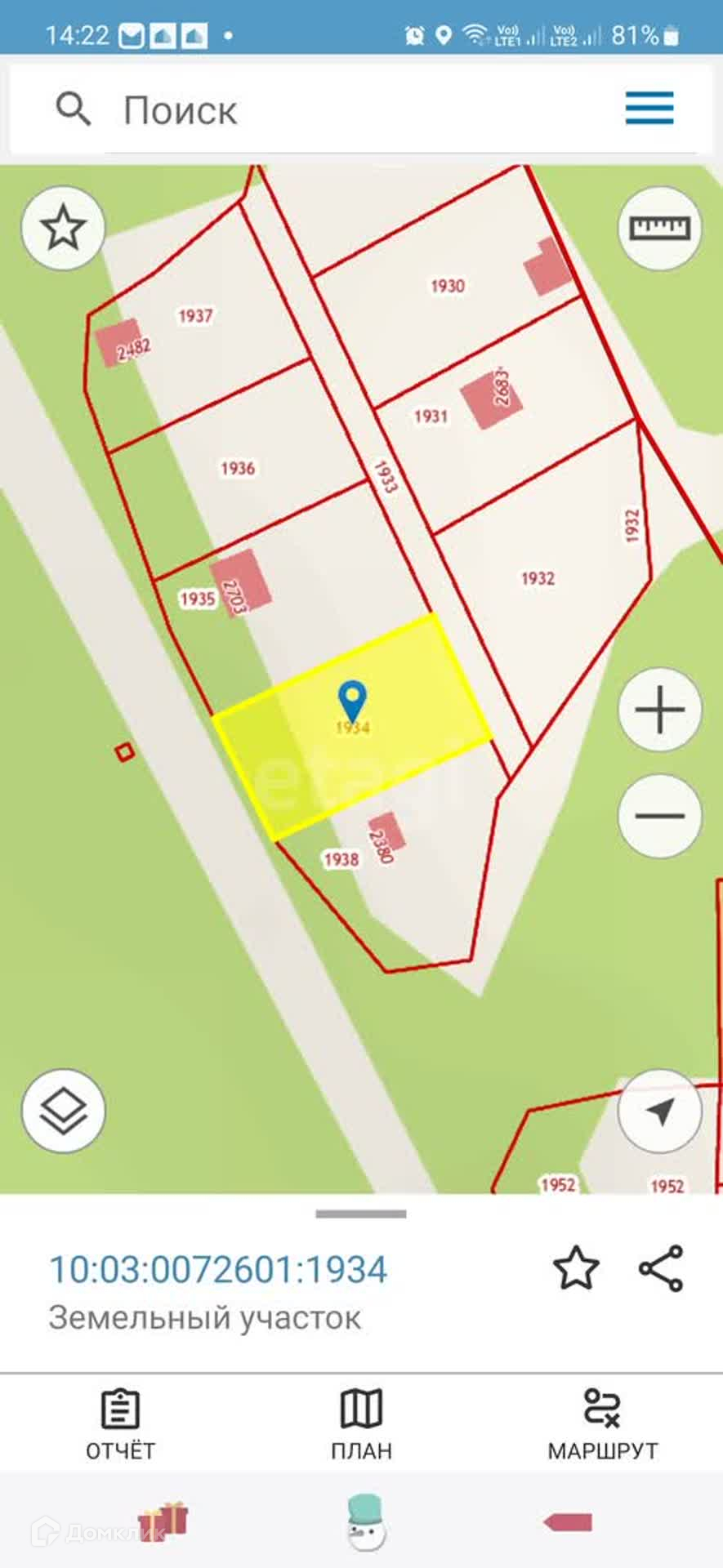Zoom in with the plus button
Screen dimensions: 723x1568
(659, 710)
